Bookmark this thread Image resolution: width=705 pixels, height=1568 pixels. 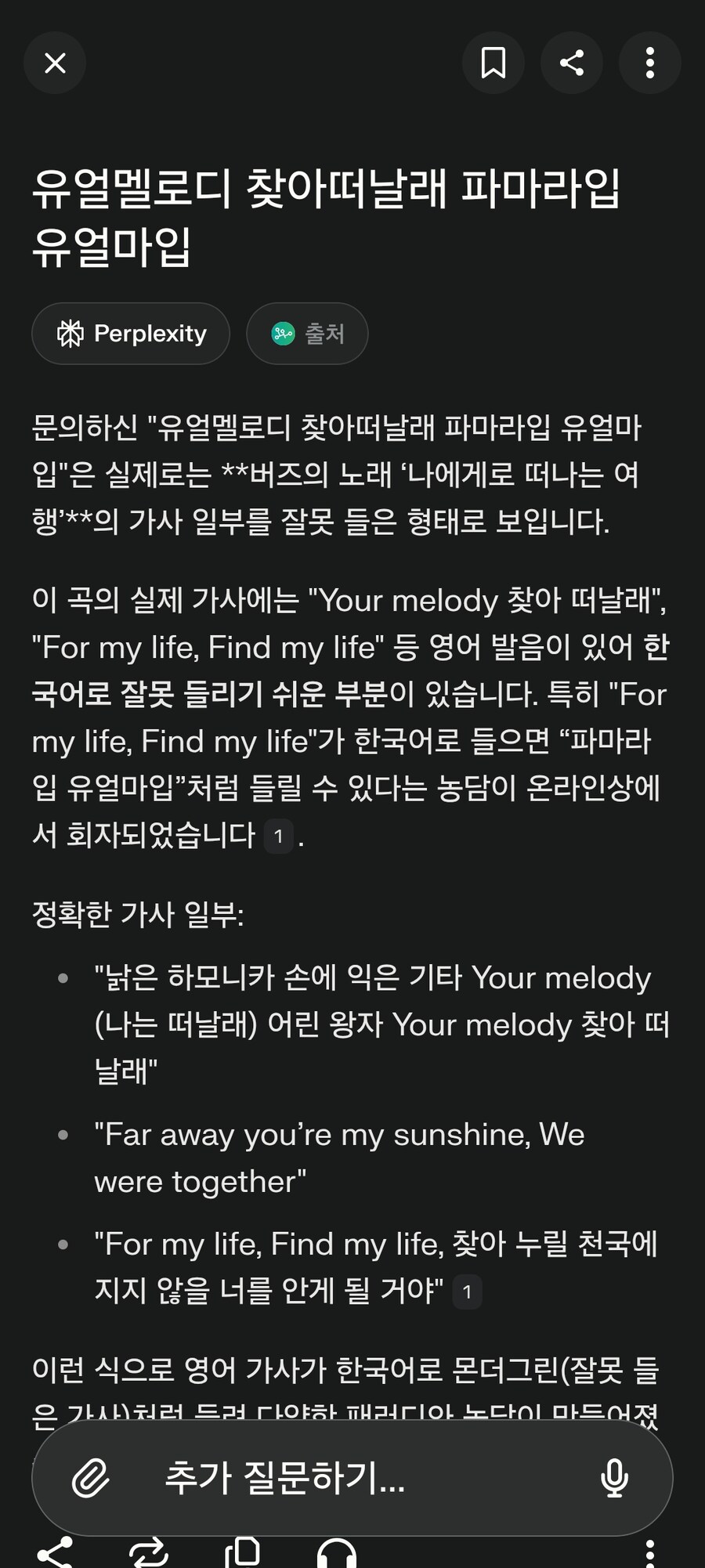(493, 63)
